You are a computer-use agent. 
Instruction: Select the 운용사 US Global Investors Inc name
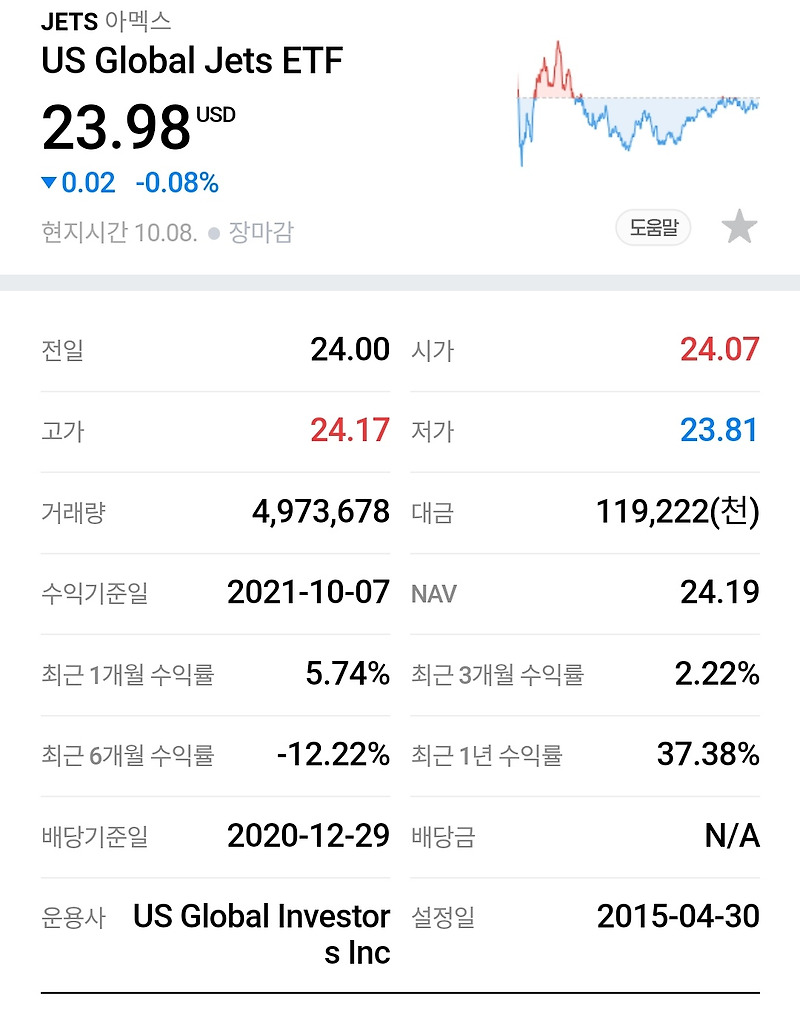pyautogui.click(x=263, y=934)
